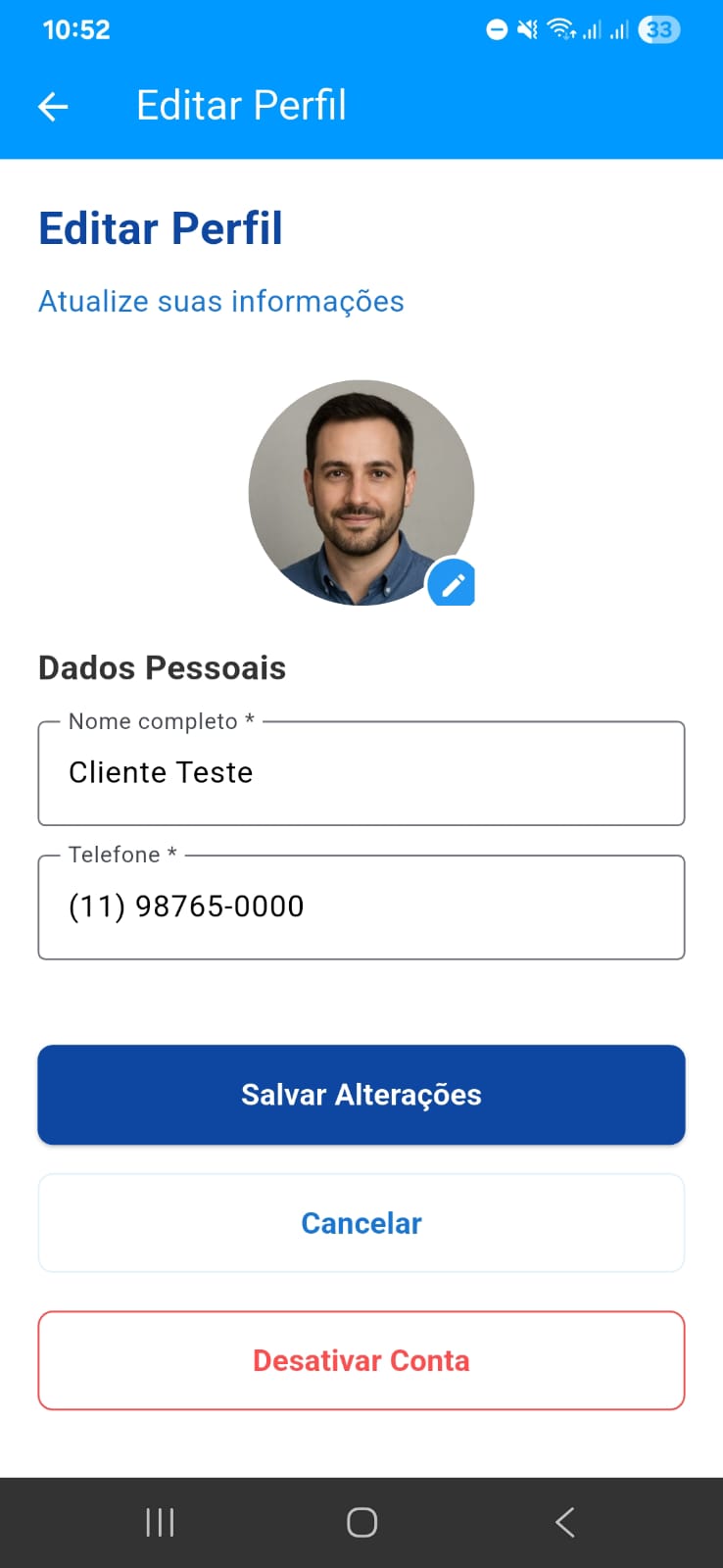Tap the Atualize suas informações subtitle
Viewport: 723px width, 1568px height.
[220, 301]
